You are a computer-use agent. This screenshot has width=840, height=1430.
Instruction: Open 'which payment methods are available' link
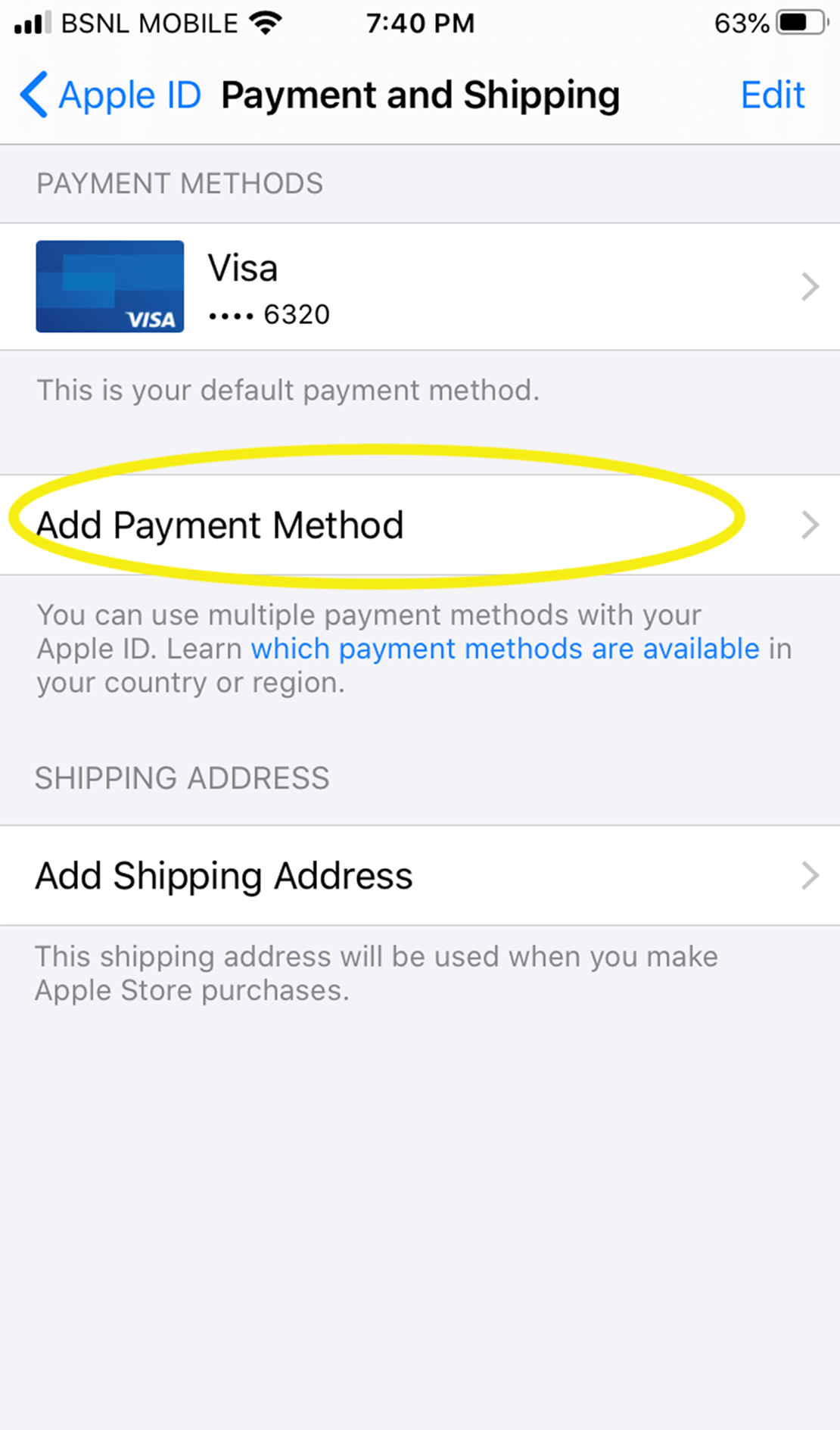tap(505, 649)
